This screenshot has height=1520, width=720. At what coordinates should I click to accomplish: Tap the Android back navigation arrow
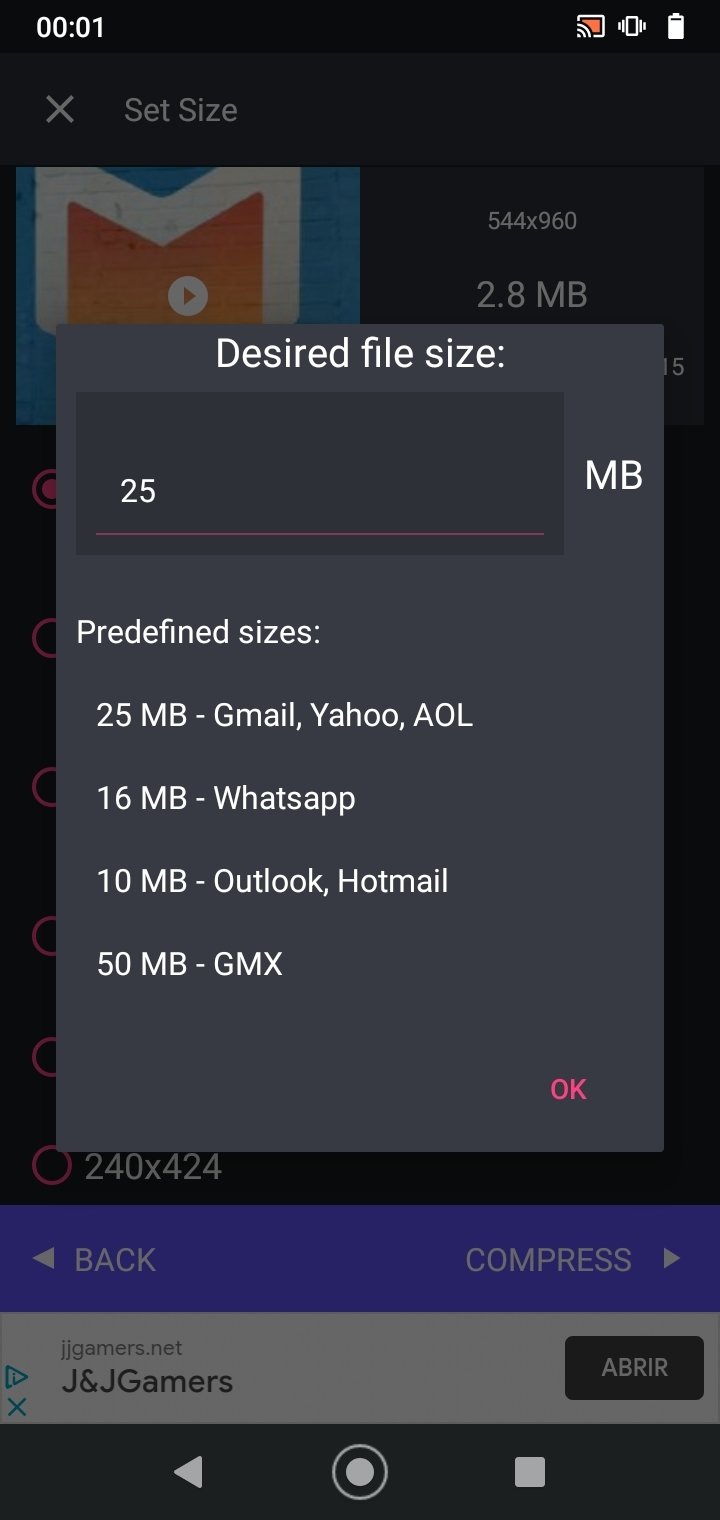pos(188,1471)
